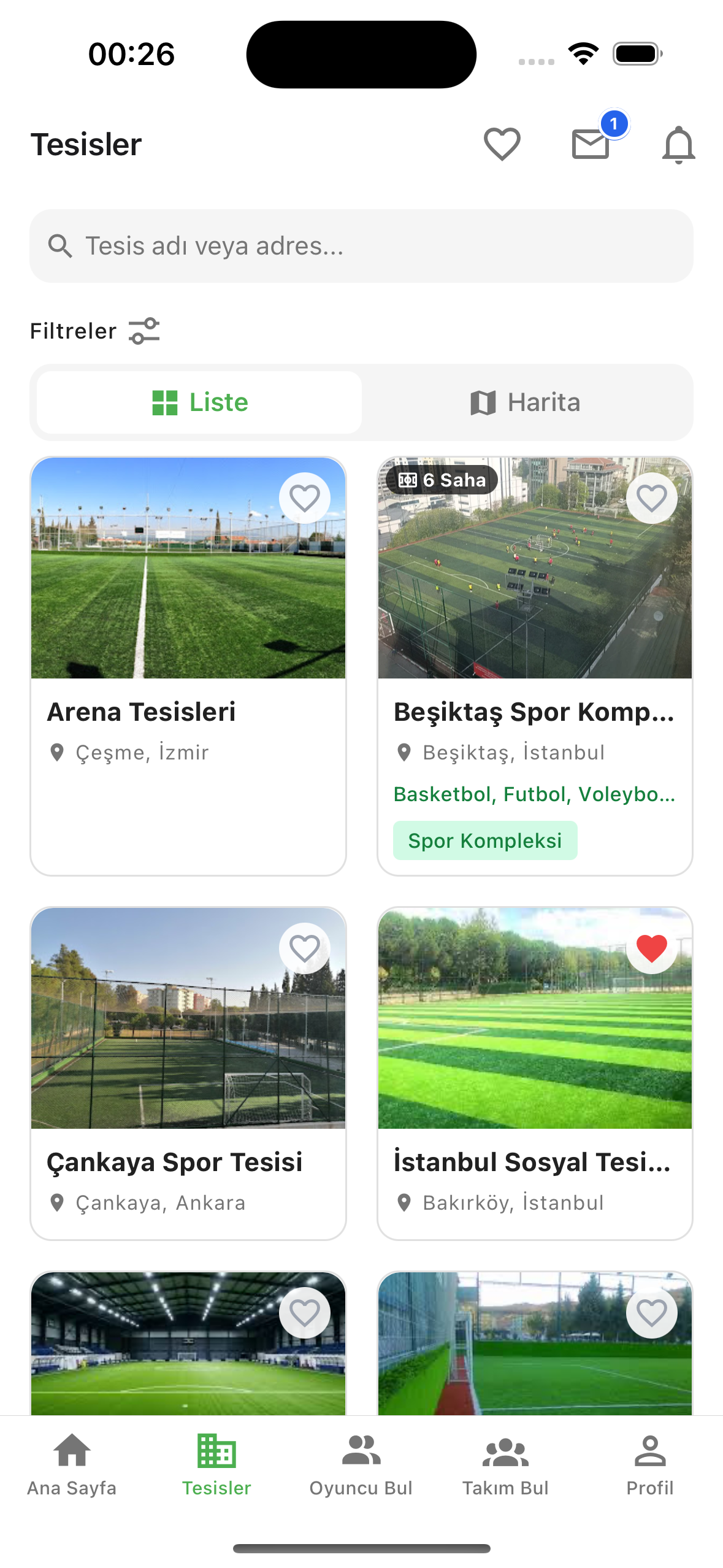The width and height of the screenshot is (723, 1568).
Task: Open the Filtreler settings icon
Action: pos(145,331)
